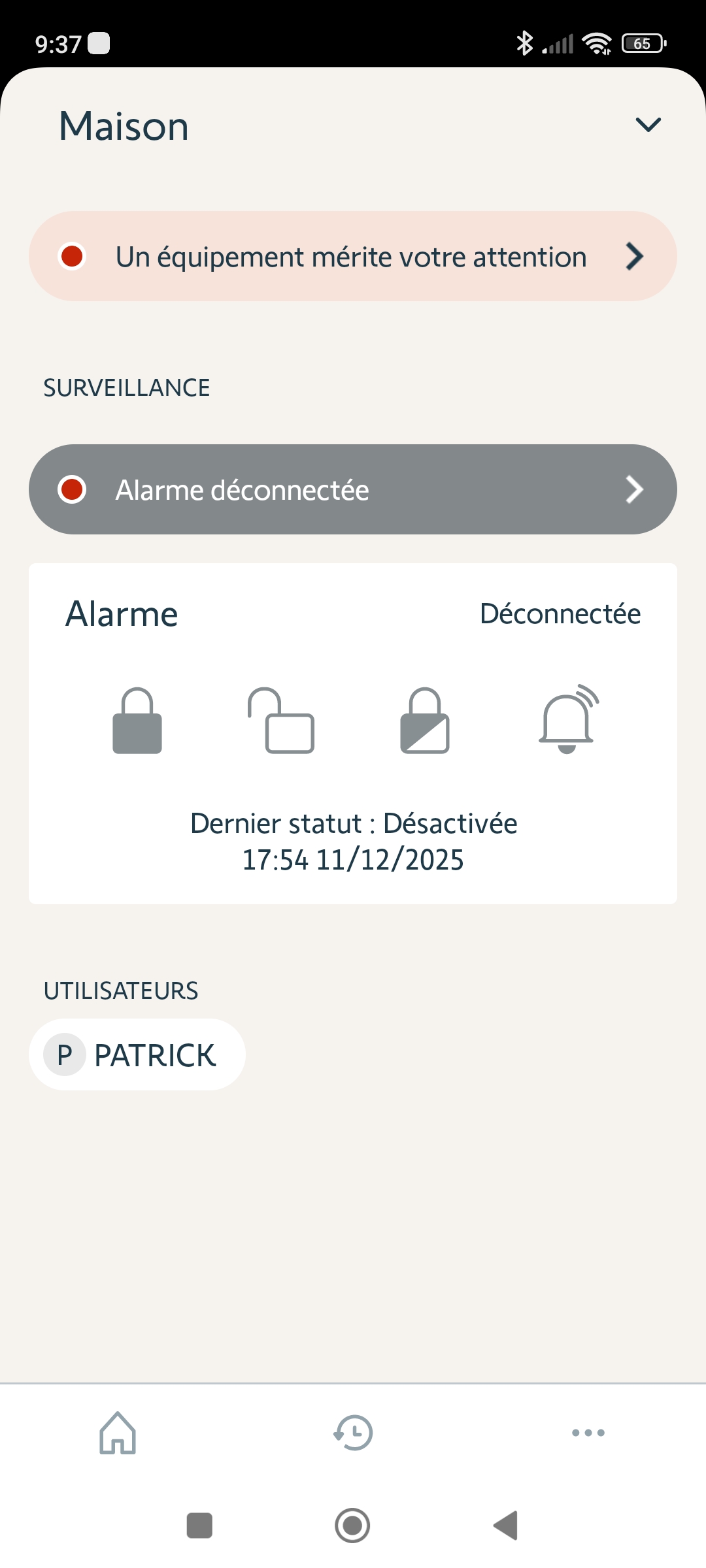Activate partial arming with the half-filled padlock
Viewport: 706px width, 1568px height.
coord(425,721)
